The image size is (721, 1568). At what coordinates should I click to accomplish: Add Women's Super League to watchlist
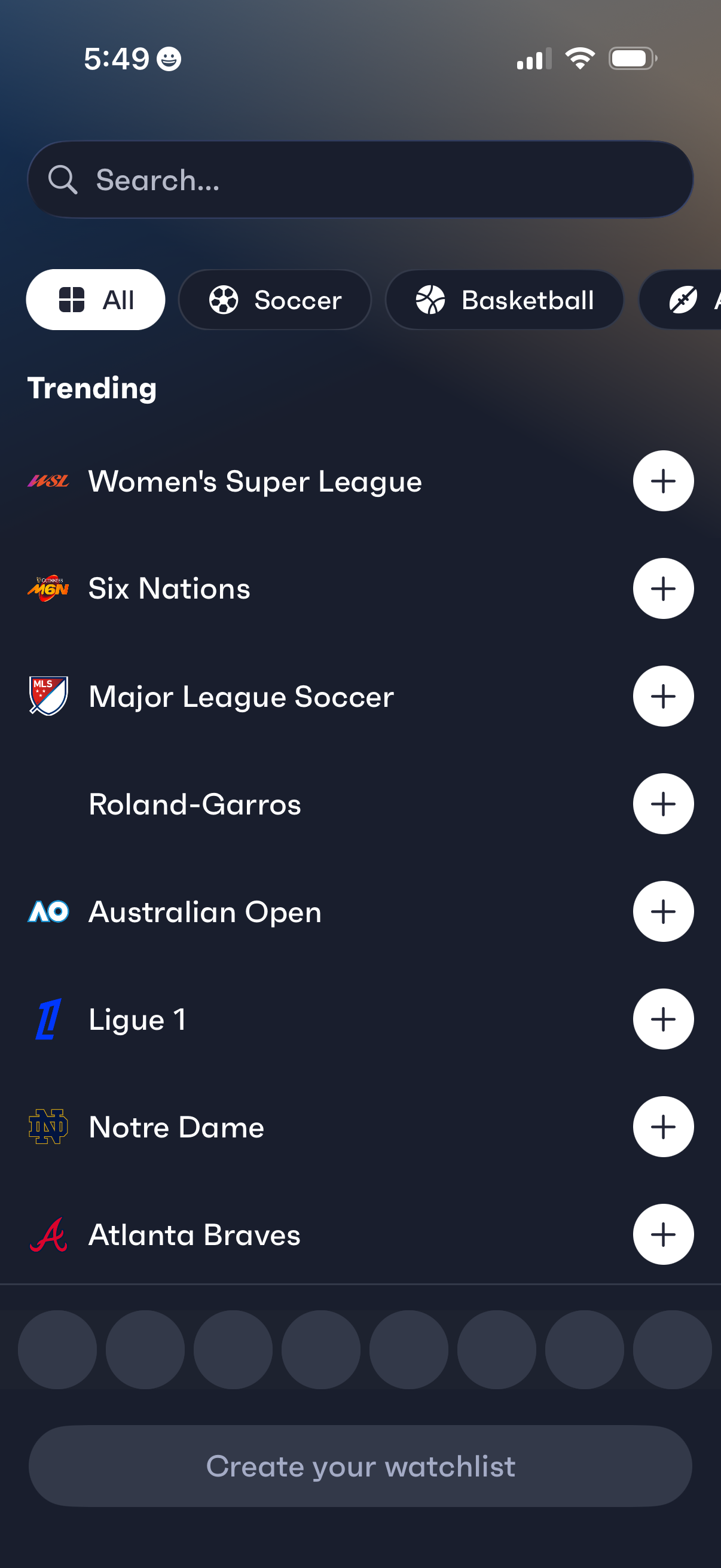tap(662, 481)
